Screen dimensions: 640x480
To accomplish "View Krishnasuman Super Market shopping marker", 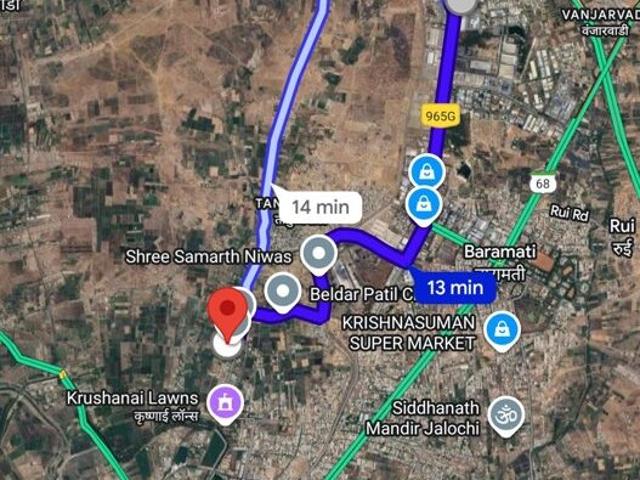I will click(x=501, y=327).
